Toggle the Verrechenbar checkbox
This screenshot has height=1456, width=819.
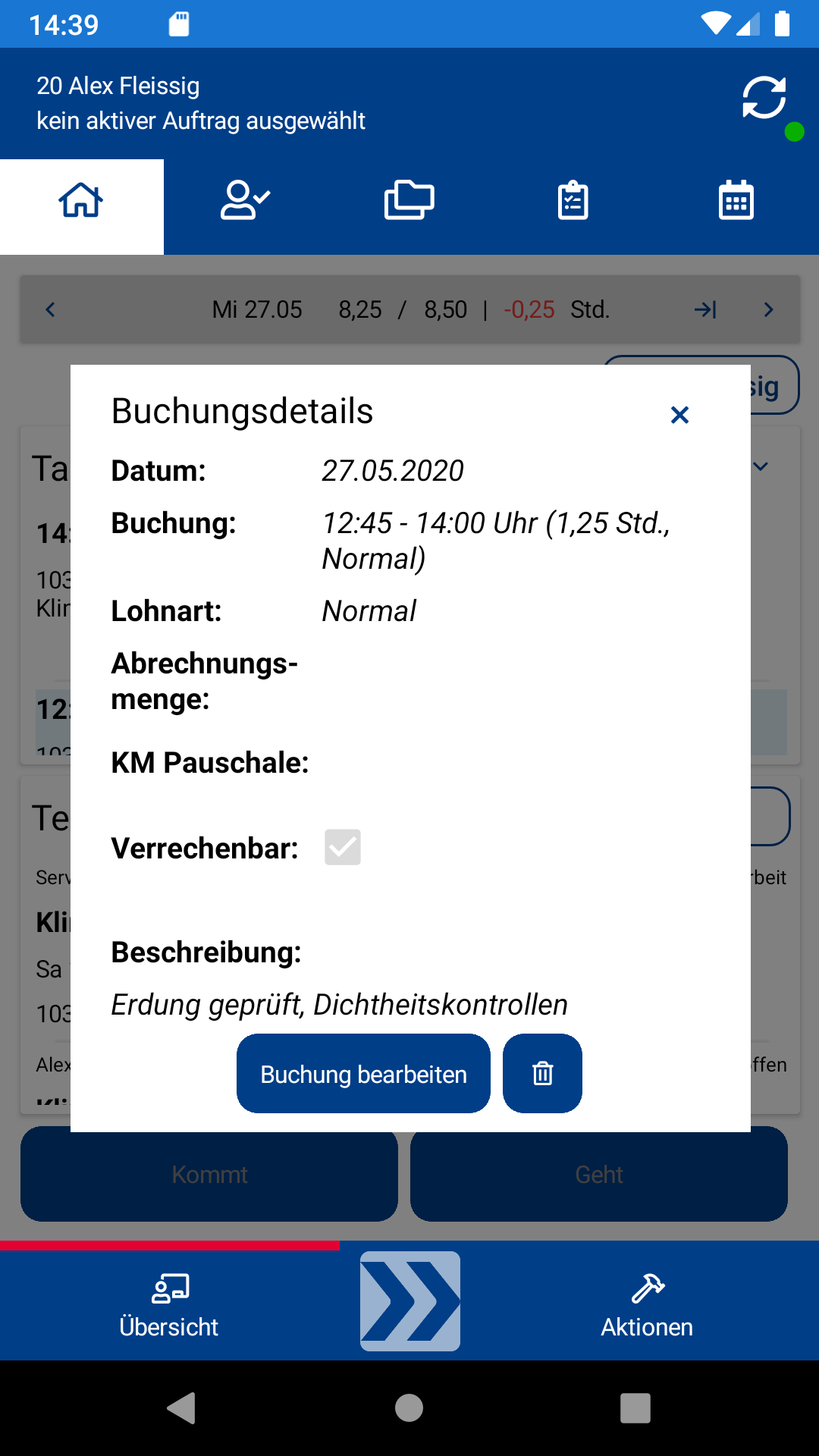pos(343,847)
